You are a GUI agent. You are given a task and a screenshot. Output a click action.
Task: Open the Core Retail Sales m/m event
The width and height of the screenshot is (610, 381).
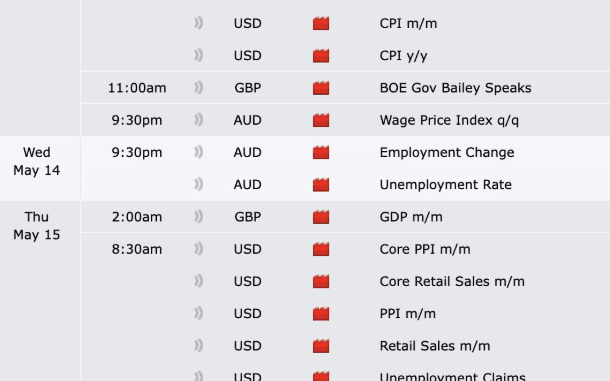pyautogui.click(x=452, y=281)
